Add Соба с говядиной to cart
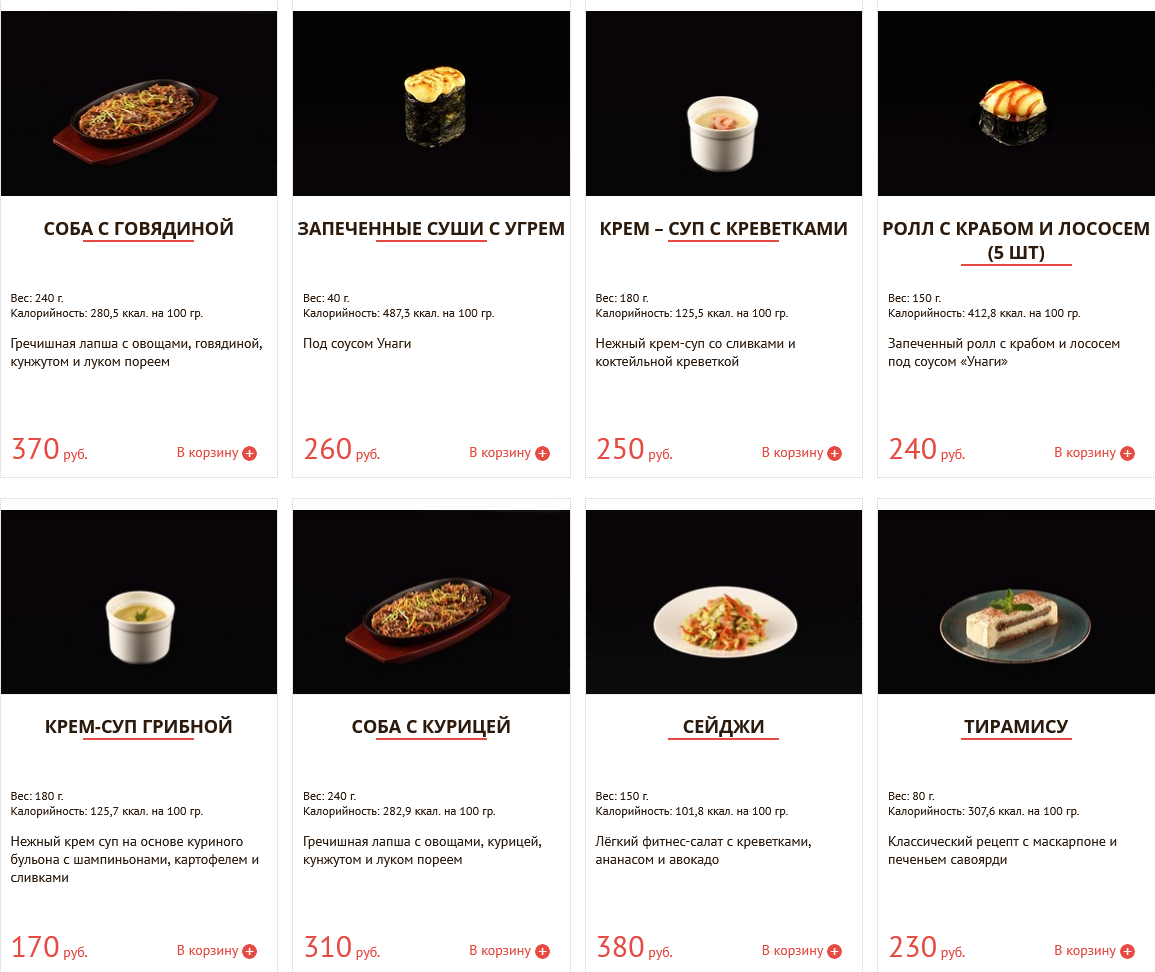 point(216,453)
